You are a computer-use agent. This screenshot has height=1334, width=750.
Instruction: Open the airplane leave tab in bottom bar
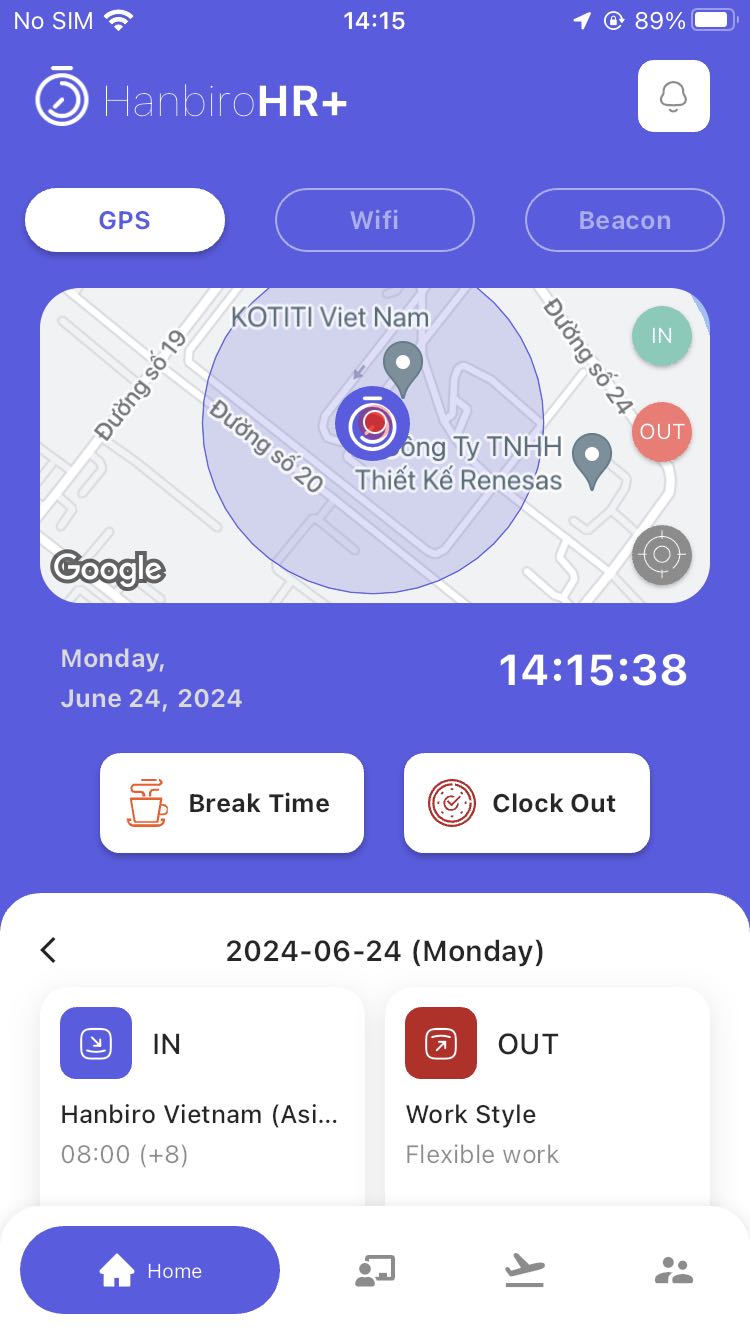tap(525, 1271)
